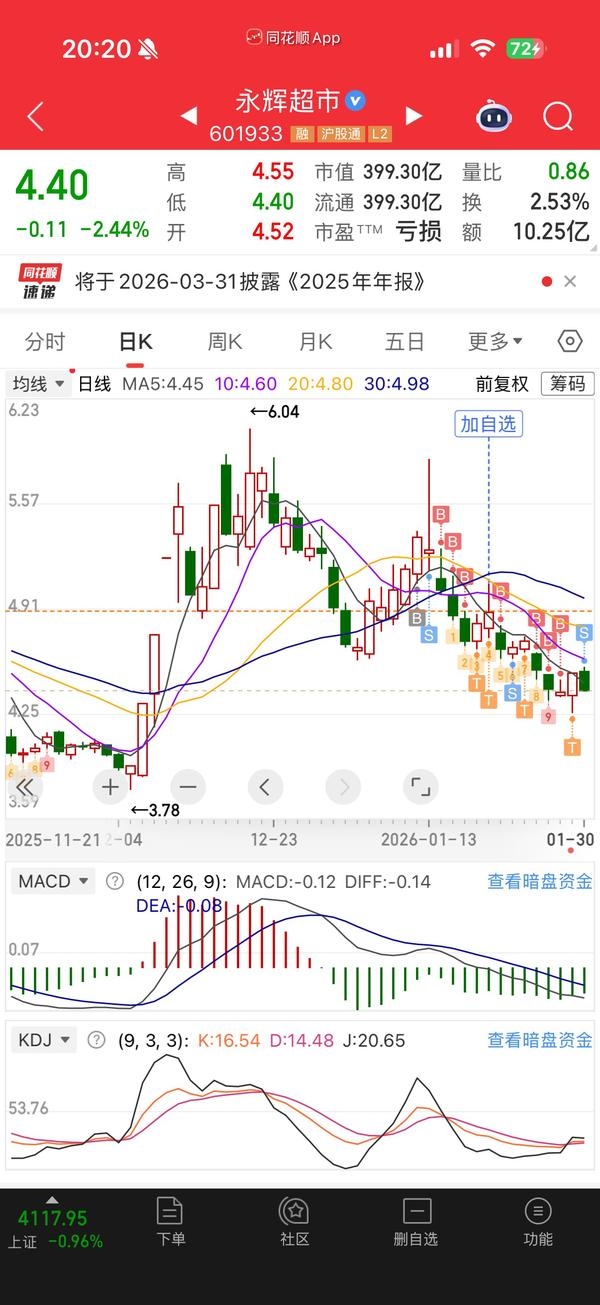Zoom out the K-line chart
Viewport: 600px width, 1305px height.
[x=187, y=787]
